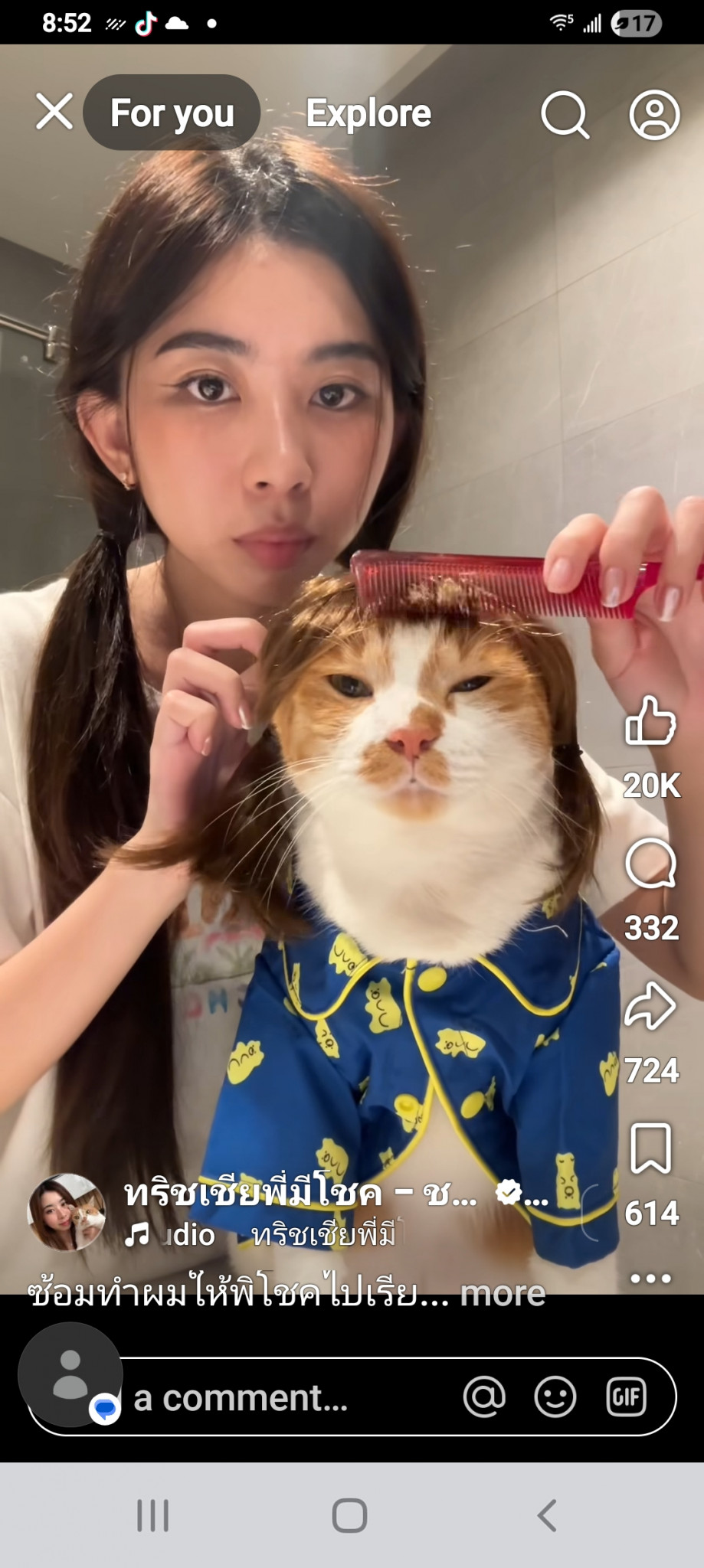This screenshot has height=1568, width=704.
Task: Open the creator's profile picture
Action: click(x=67, y=1212)
